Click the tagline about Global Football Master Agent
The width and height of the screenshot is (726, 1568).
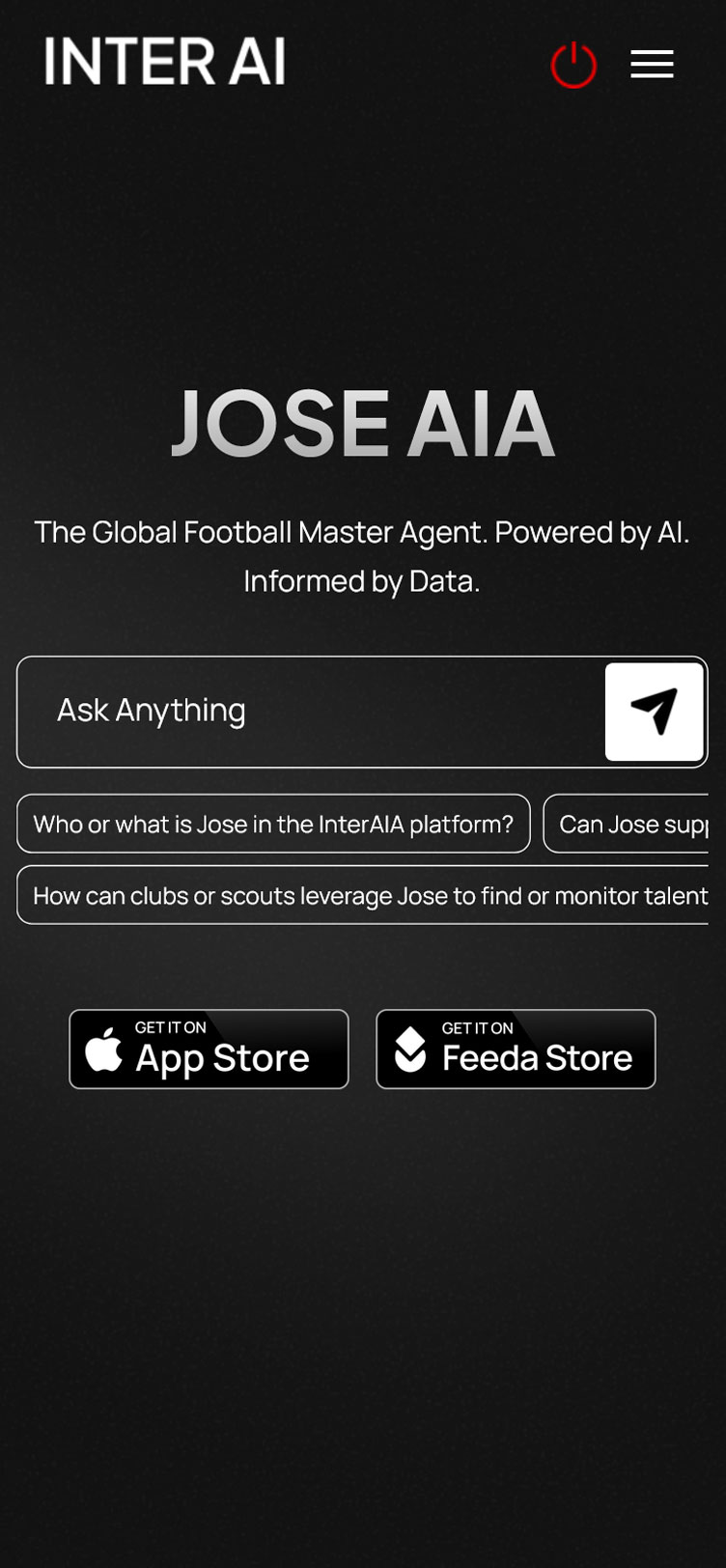[363, 556]
